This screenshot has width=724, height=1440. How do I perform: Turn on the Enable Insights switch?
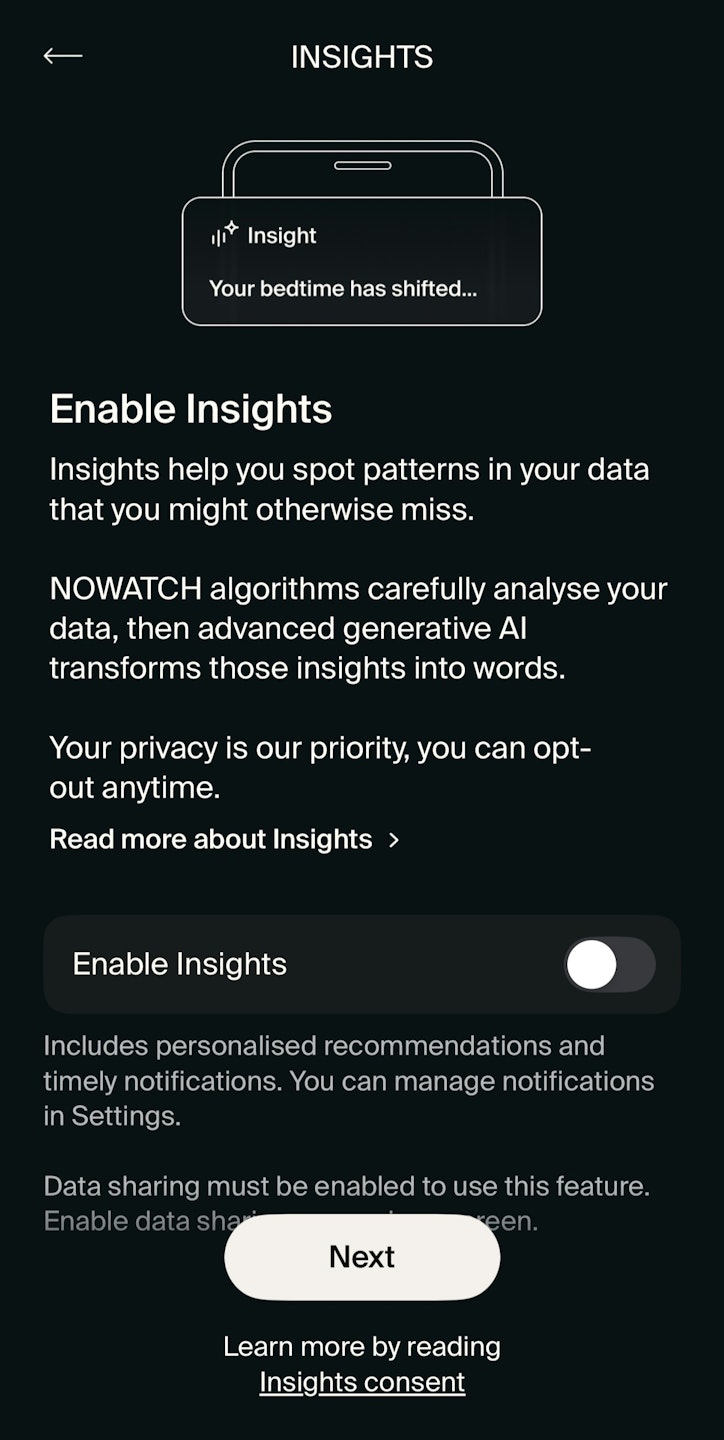point(609,965)
